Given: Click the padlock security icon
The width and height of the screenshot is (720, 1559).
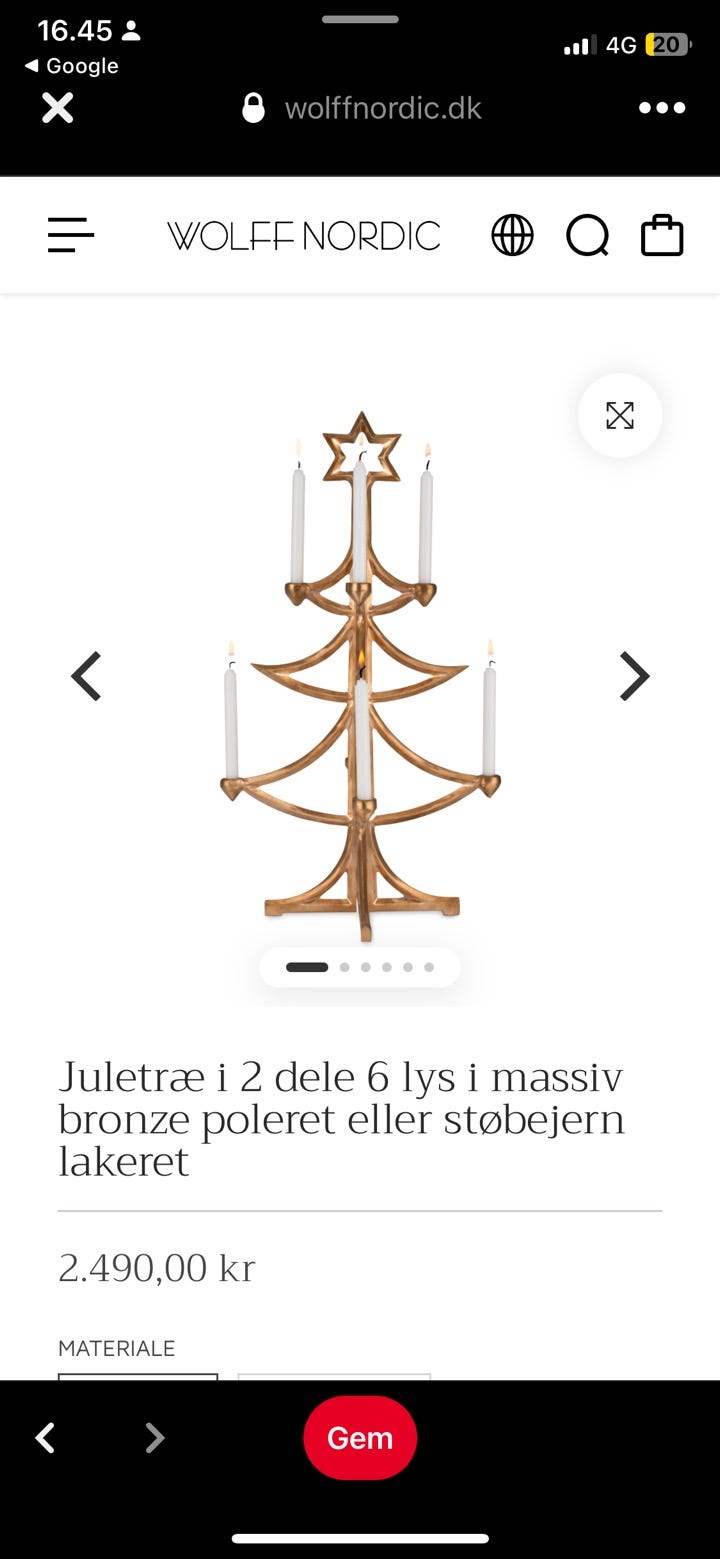Looking at the screenshot, I should [253, 107].
